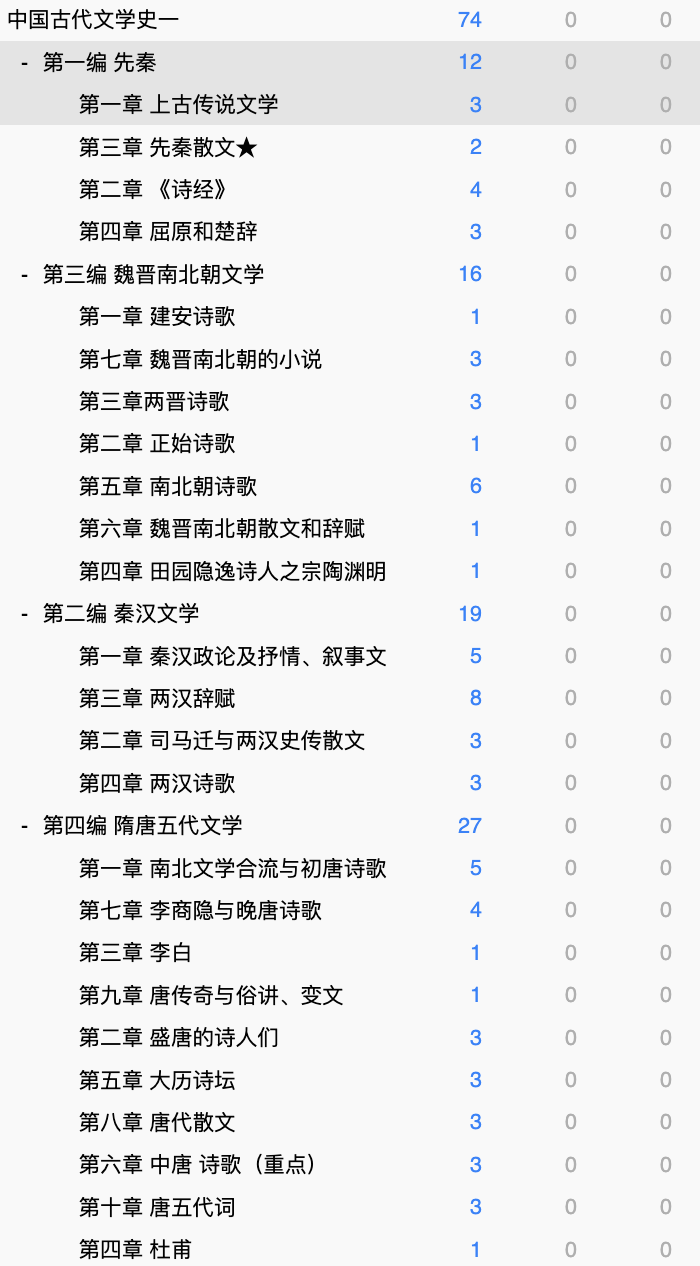Open 第二章《诗经》deck
The height and width of the screenshot is (1266, 700).
pos(154,190)
